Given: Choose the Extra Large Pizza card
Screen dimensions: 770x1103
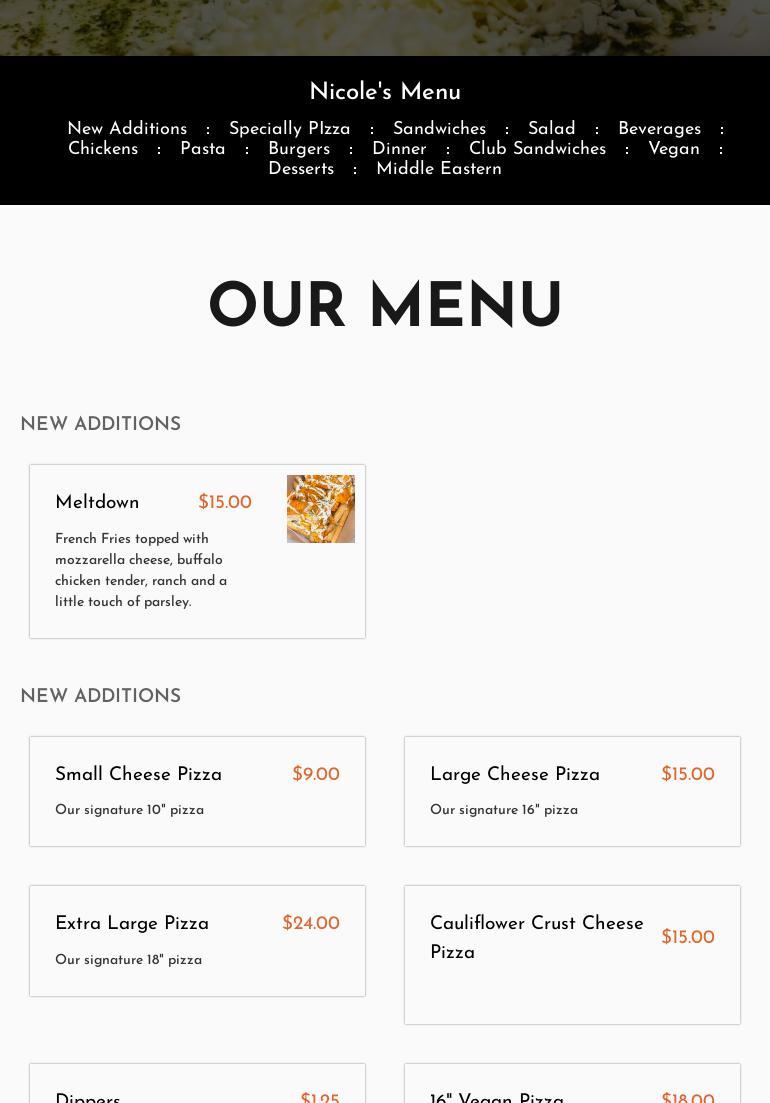Looking at the screenshot, I should tap(197, 940).
